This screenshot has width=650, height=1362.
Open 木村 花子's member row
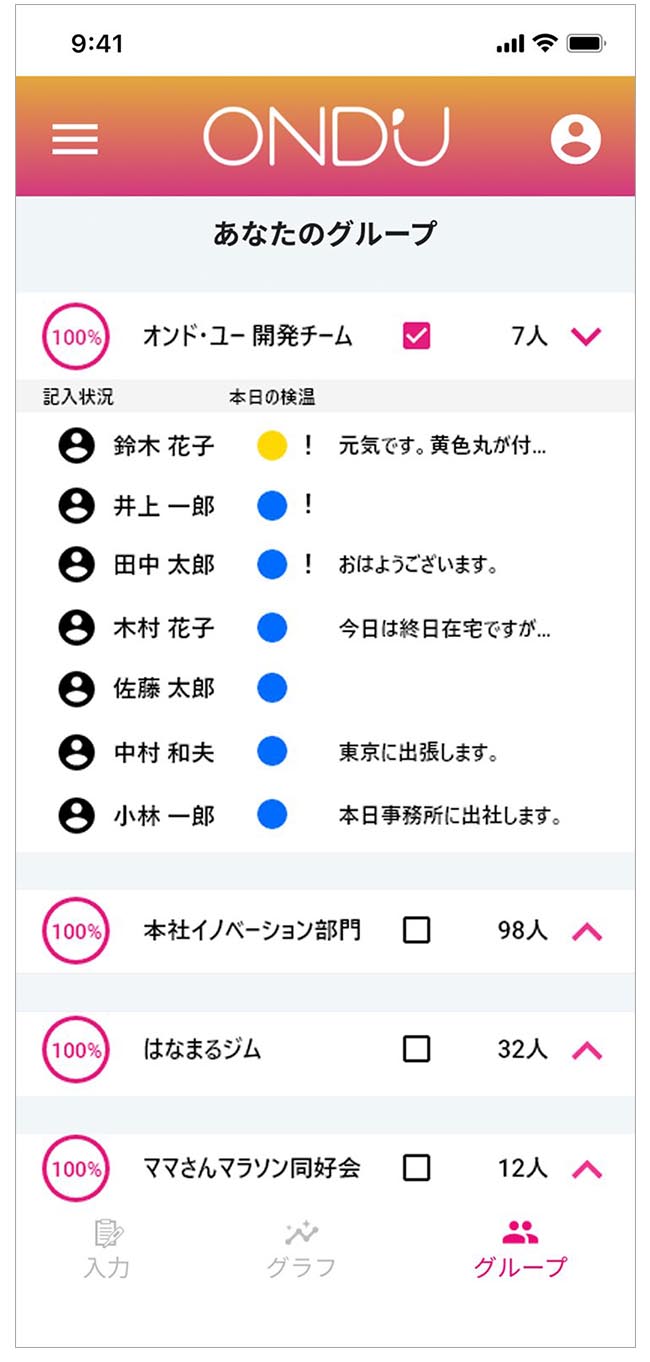[x=325, y=628]
